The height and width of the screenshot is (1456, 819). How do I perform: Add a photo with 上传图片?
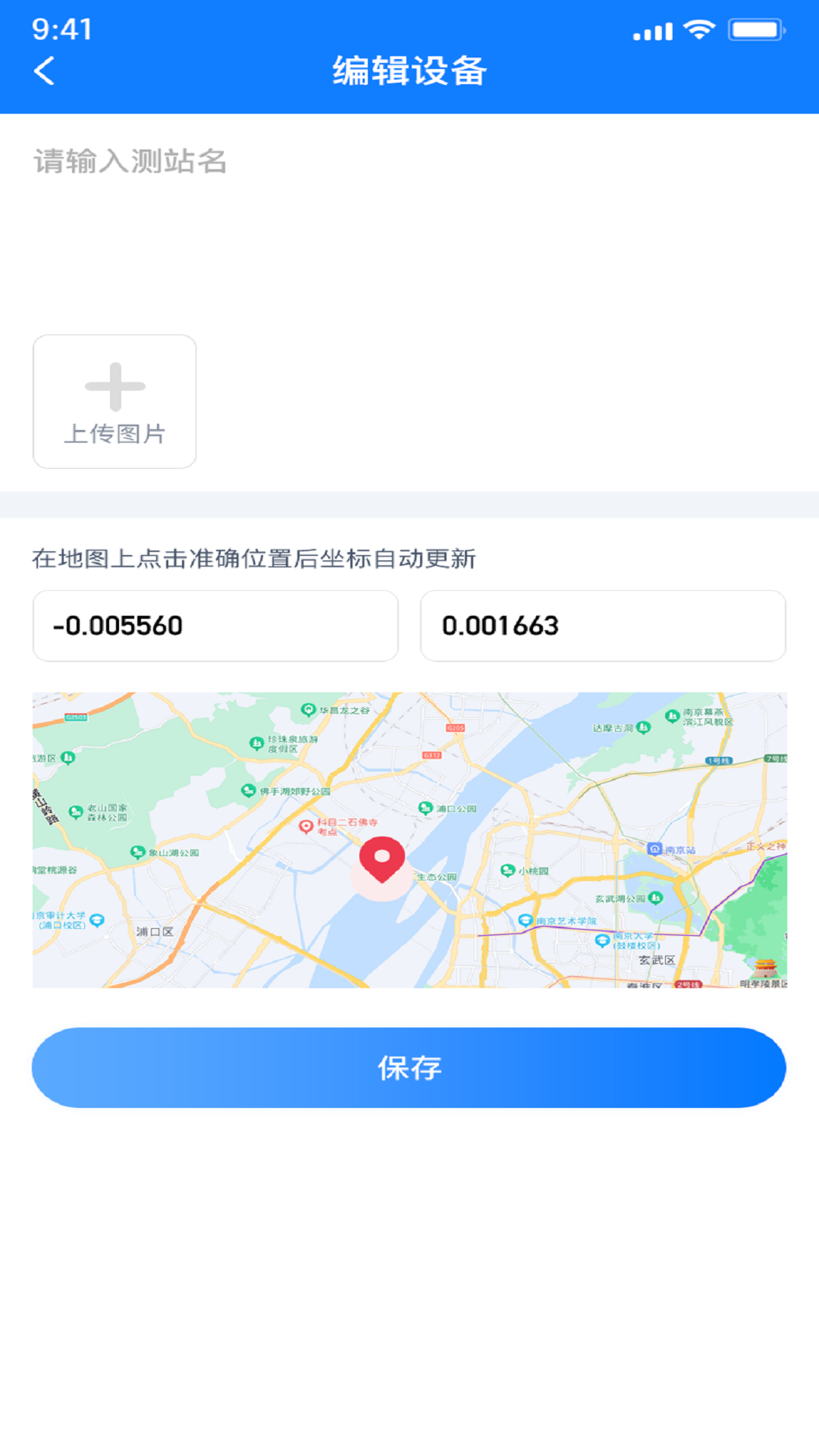[115, 402]
